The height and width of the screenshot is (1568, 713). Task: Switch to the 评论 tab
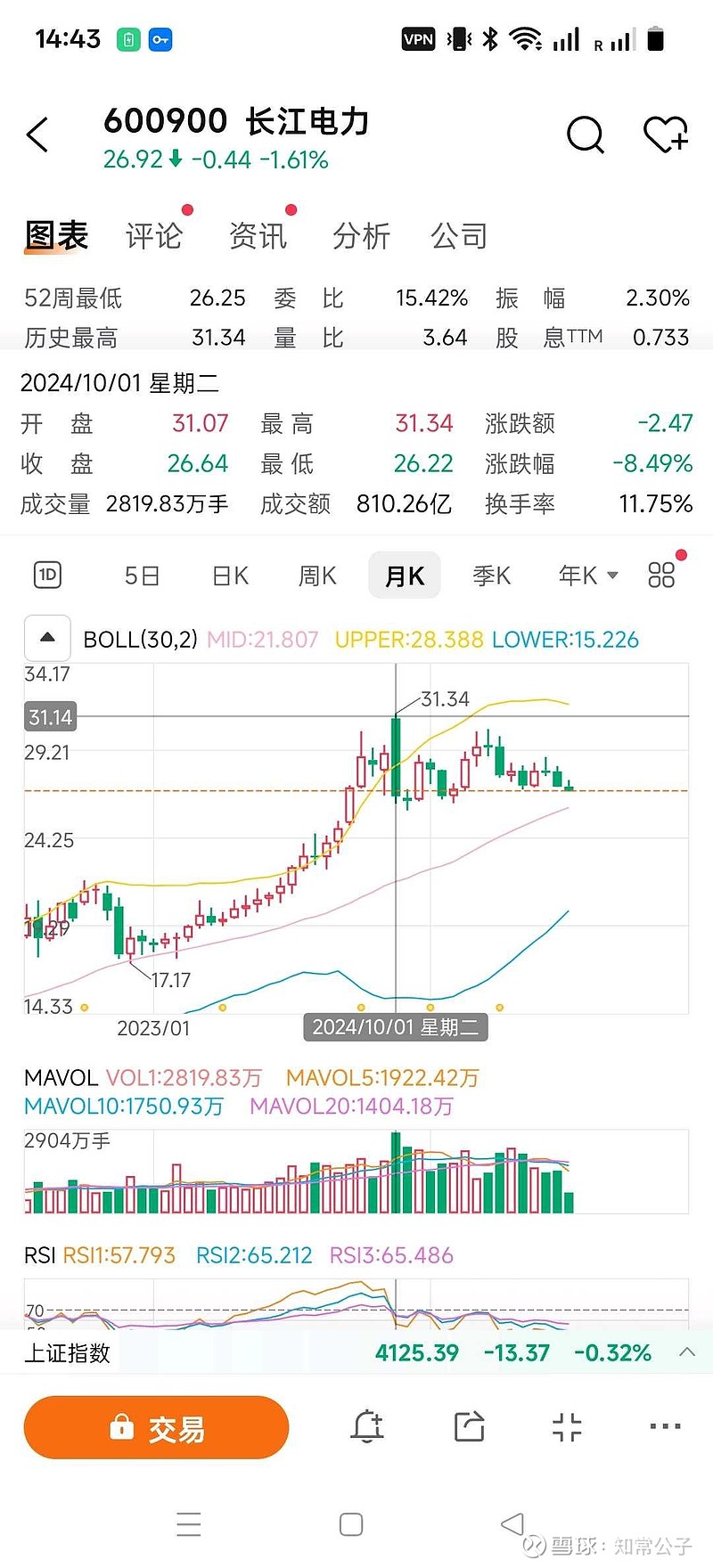(153, 236)
